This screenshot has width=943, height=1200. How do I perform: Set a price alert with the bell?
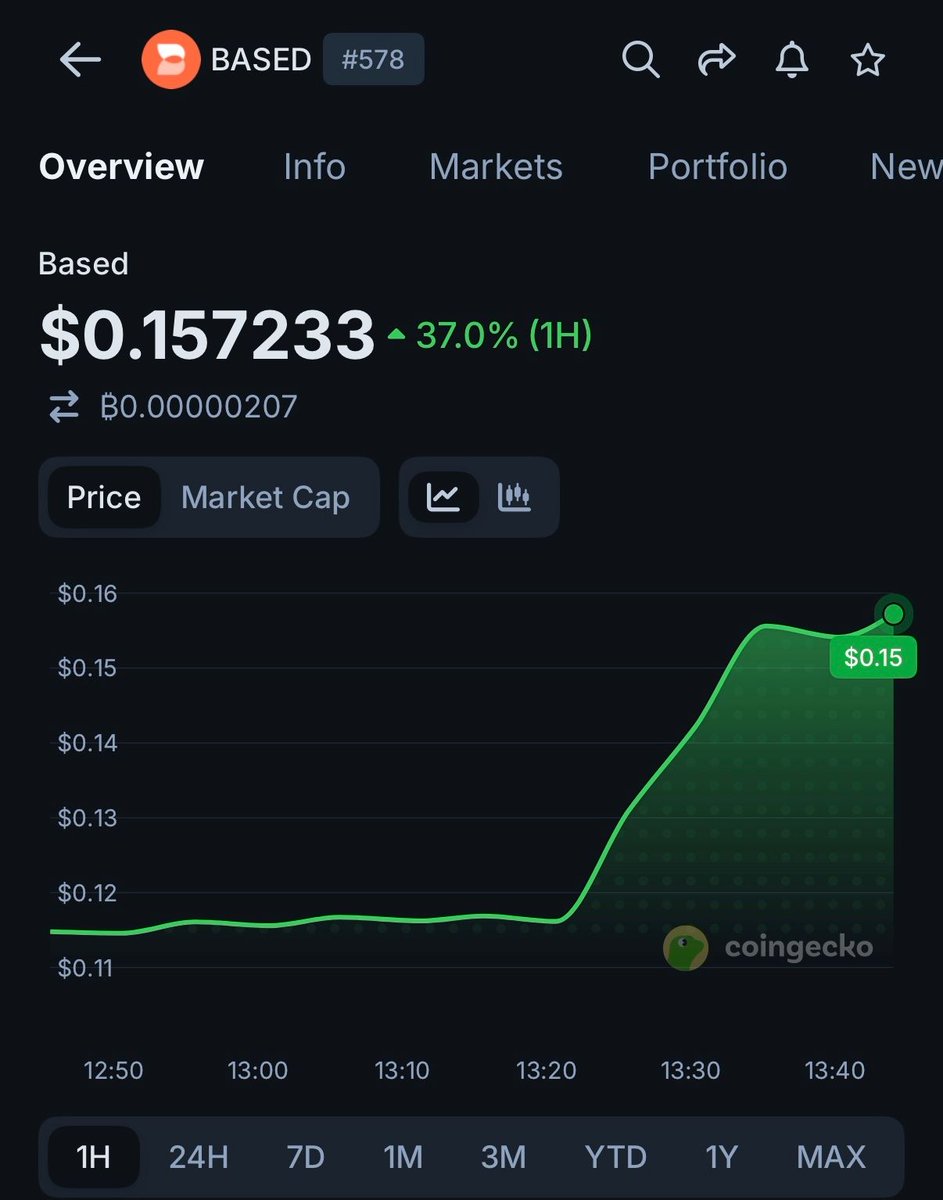792,60
